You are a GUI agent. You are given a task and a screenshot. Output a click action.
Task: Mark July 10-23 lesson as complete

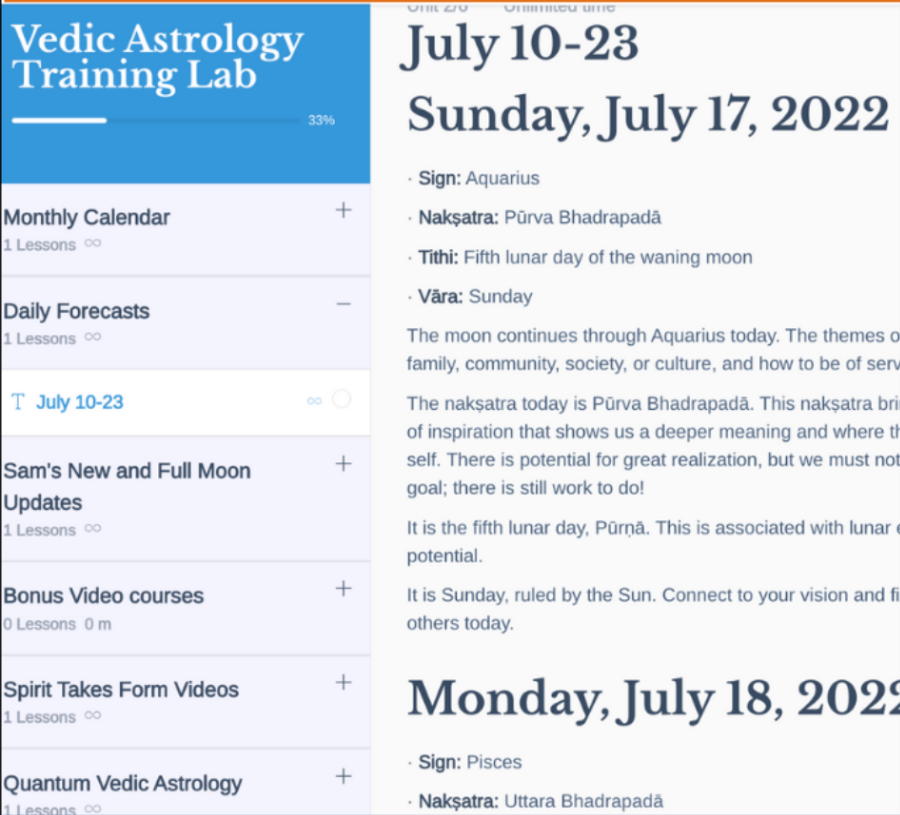tap(341, 400)
